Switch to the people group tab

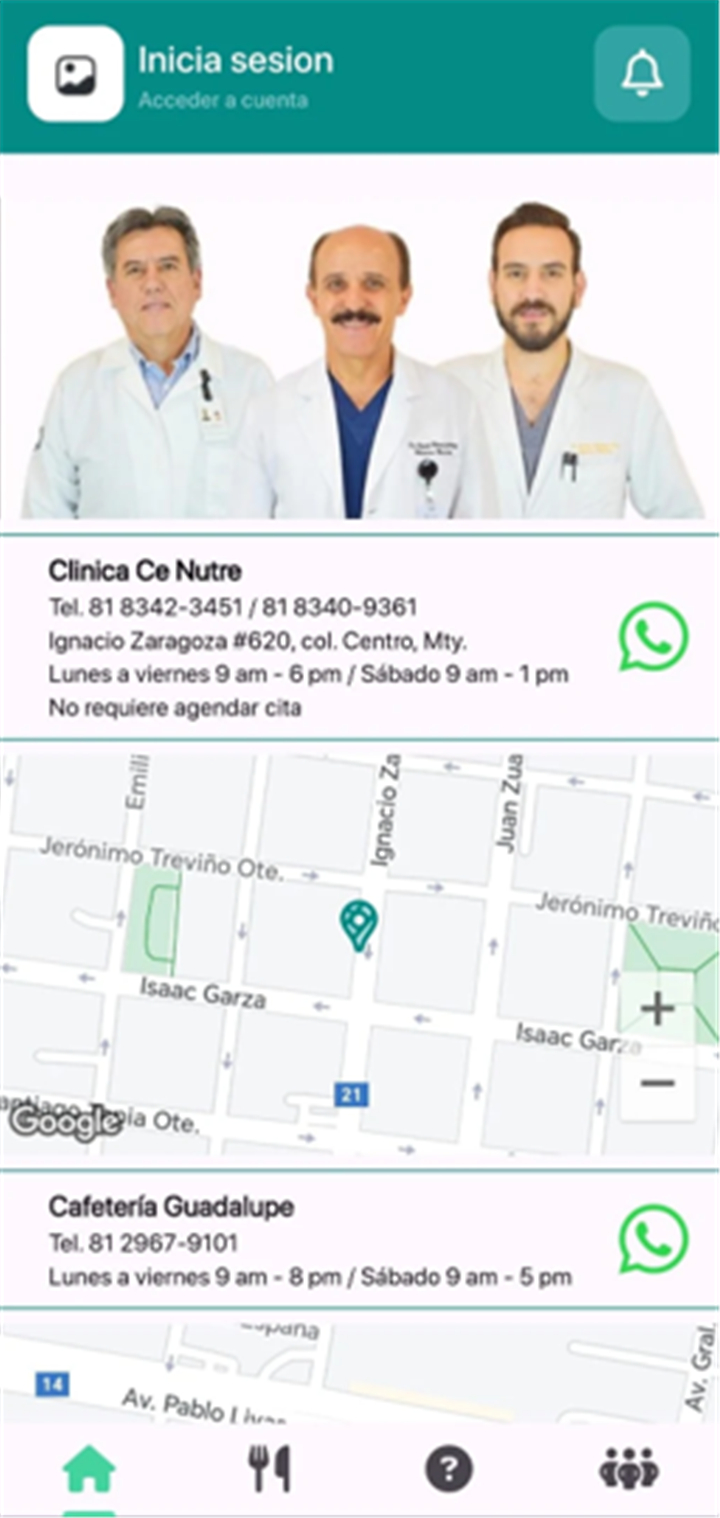629,1469
